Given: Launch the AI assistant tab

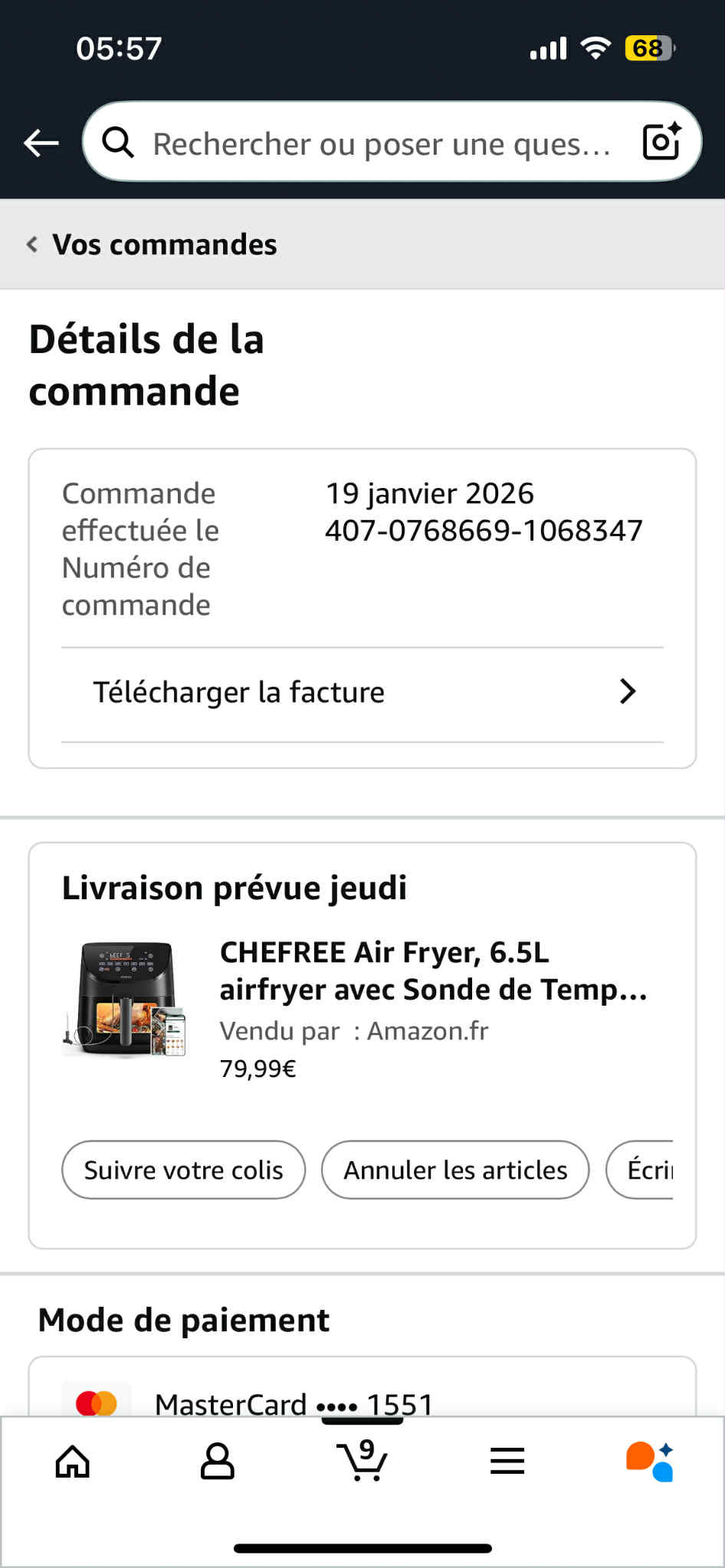Looking at the screenshot, I should [651, 1462].
